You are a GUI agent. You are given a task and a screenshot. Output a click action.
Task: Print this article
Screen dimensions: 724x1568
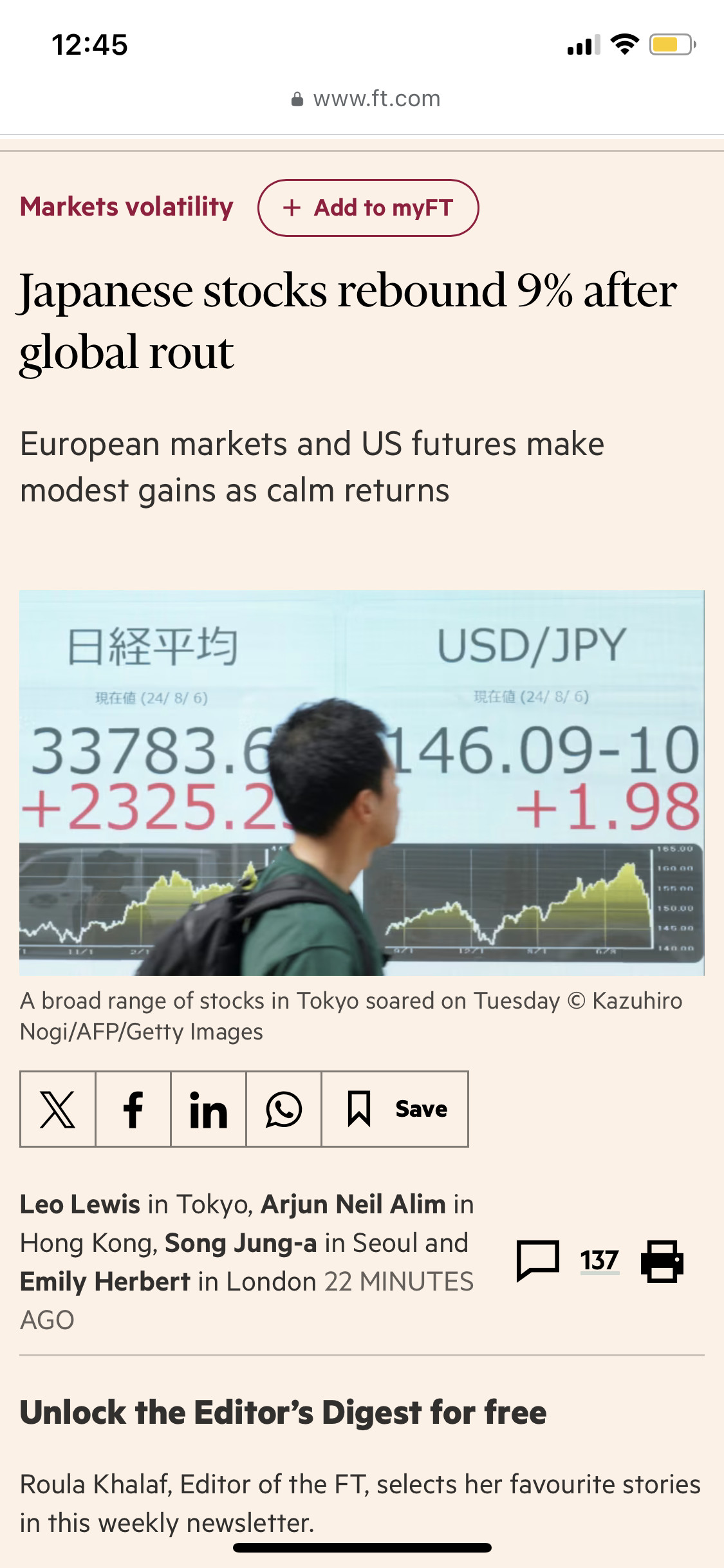(662, 1261)
